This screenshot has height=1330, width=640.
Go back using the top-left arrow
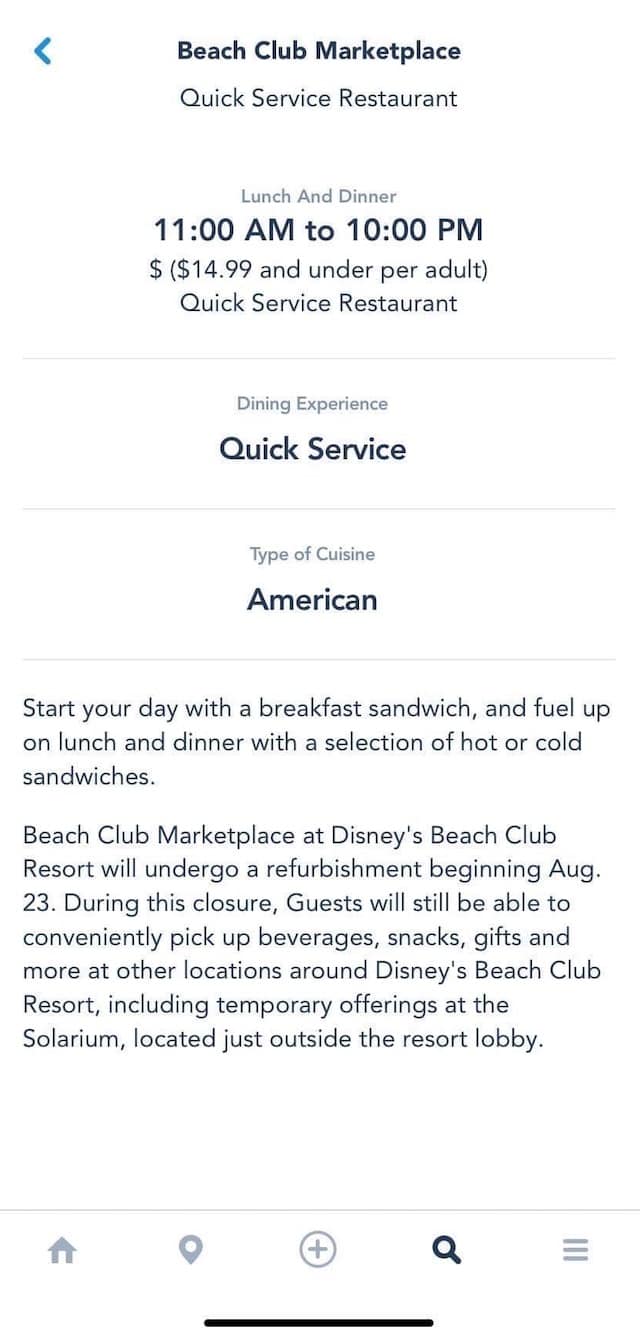[43, 51]
